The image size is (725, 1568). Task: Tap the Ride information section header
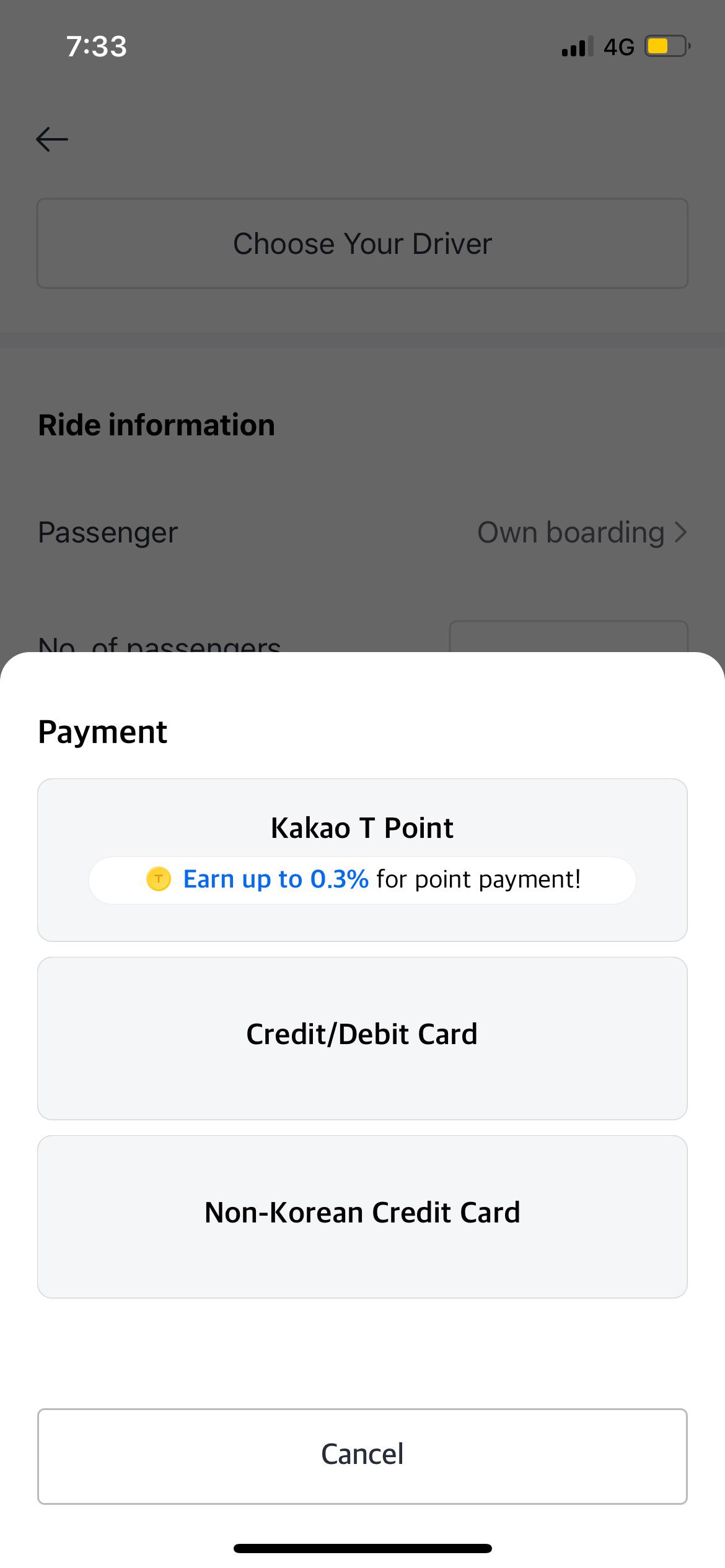(156, 424)
